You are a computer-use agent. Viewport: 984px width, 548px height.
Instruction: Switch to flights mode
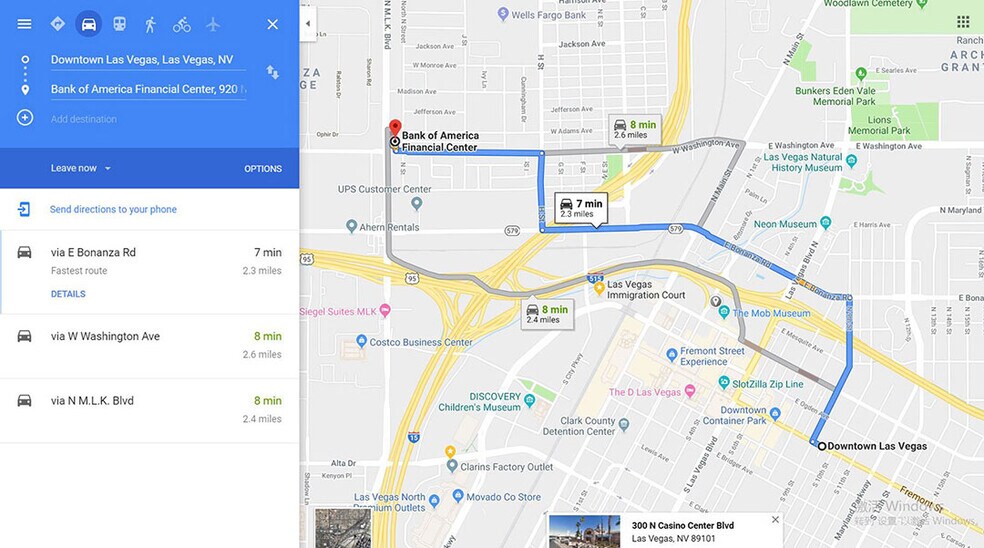pyautogui.click(x=212, y=24)
